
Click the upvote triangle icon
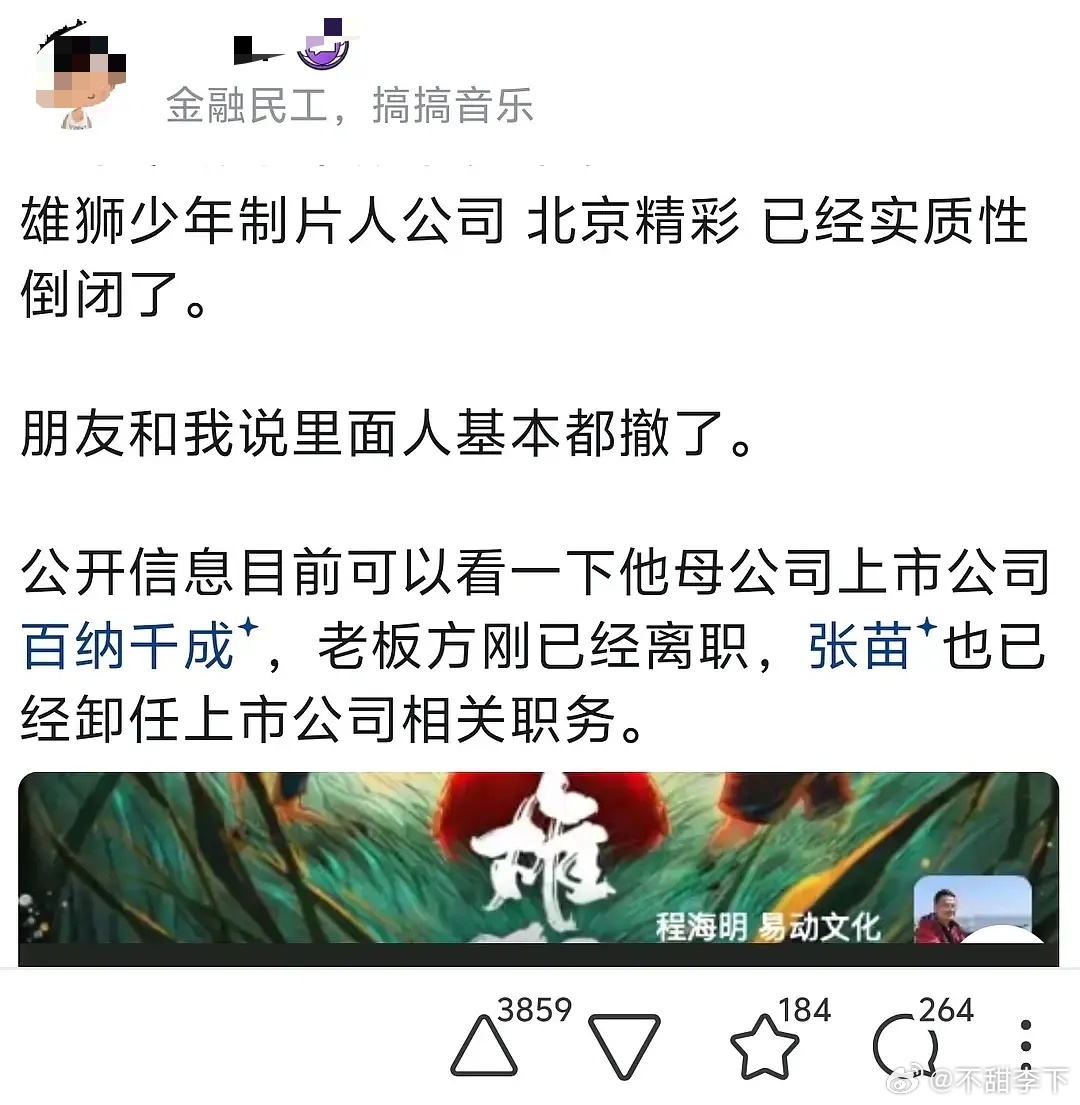click(x=484, y=1043)
